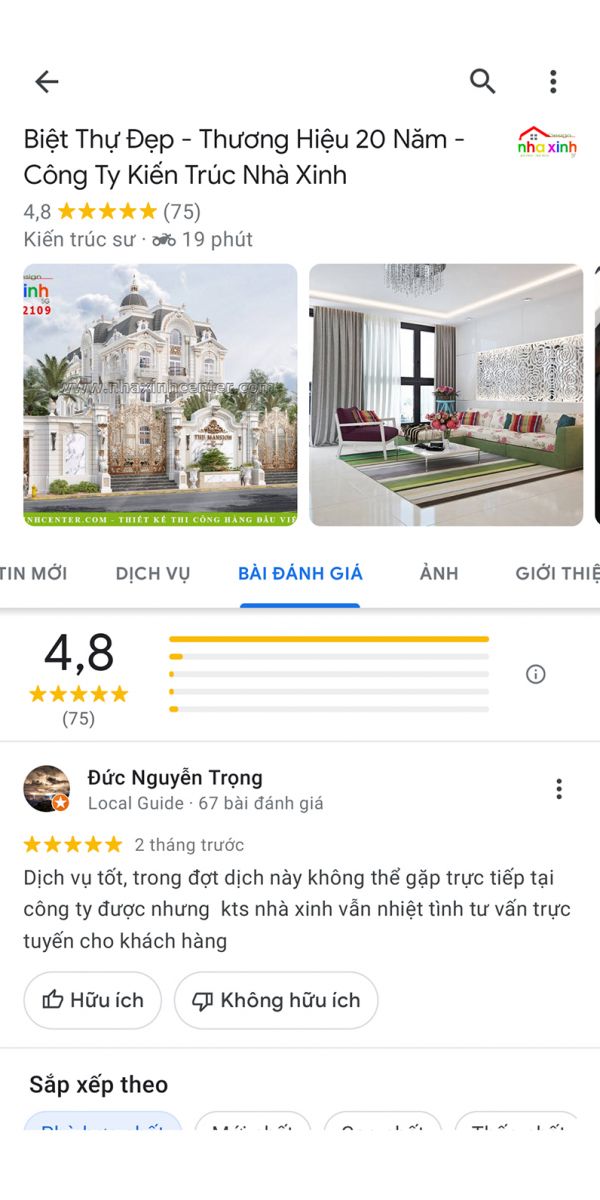Open the top overflow menu
This screenshot has height=1200, width=600.
coord(553,82)
